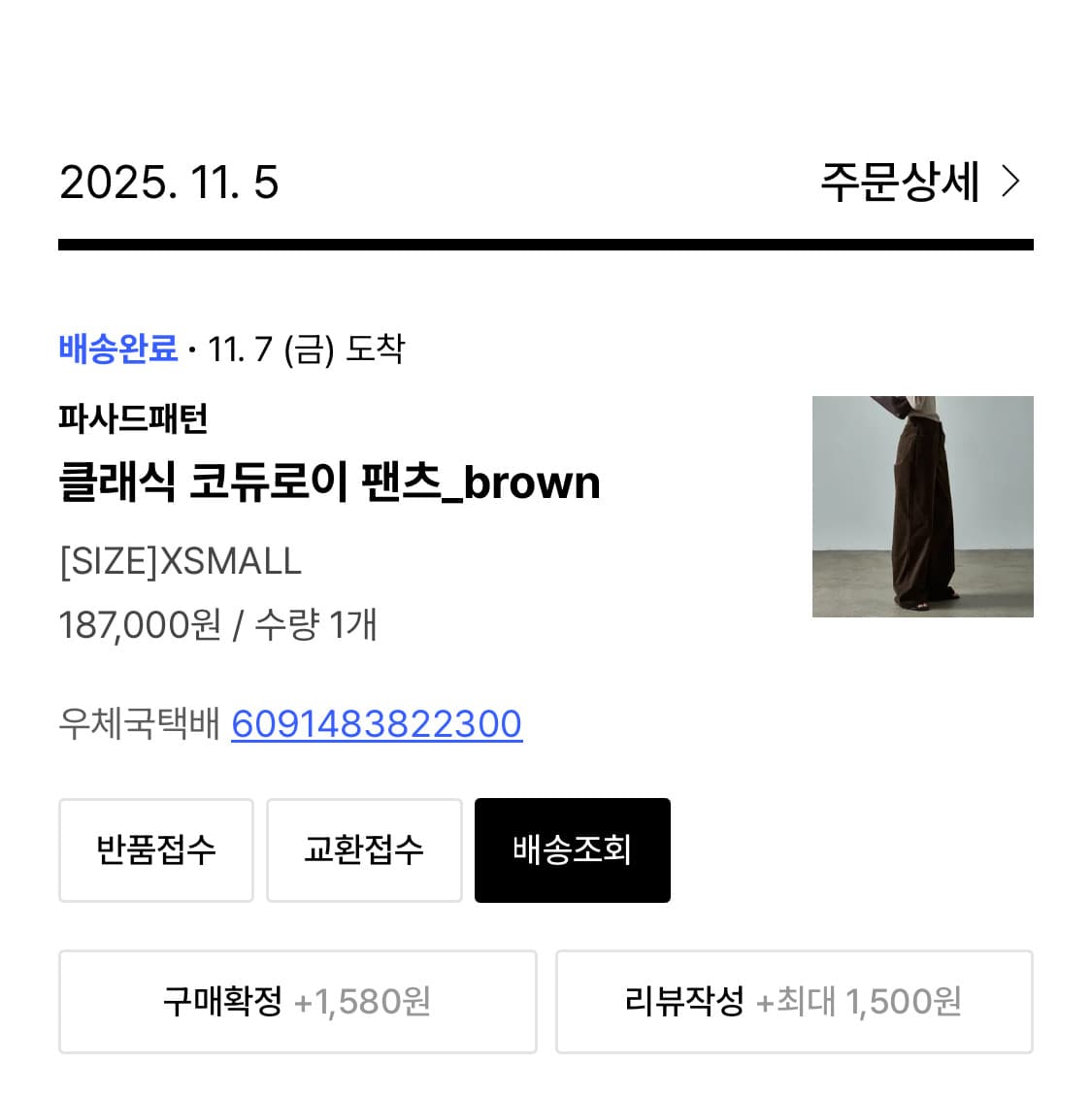Click the [SIZE]XSMALL option text
This screenshot has height=1098, width=1092.
click(180, 561)
